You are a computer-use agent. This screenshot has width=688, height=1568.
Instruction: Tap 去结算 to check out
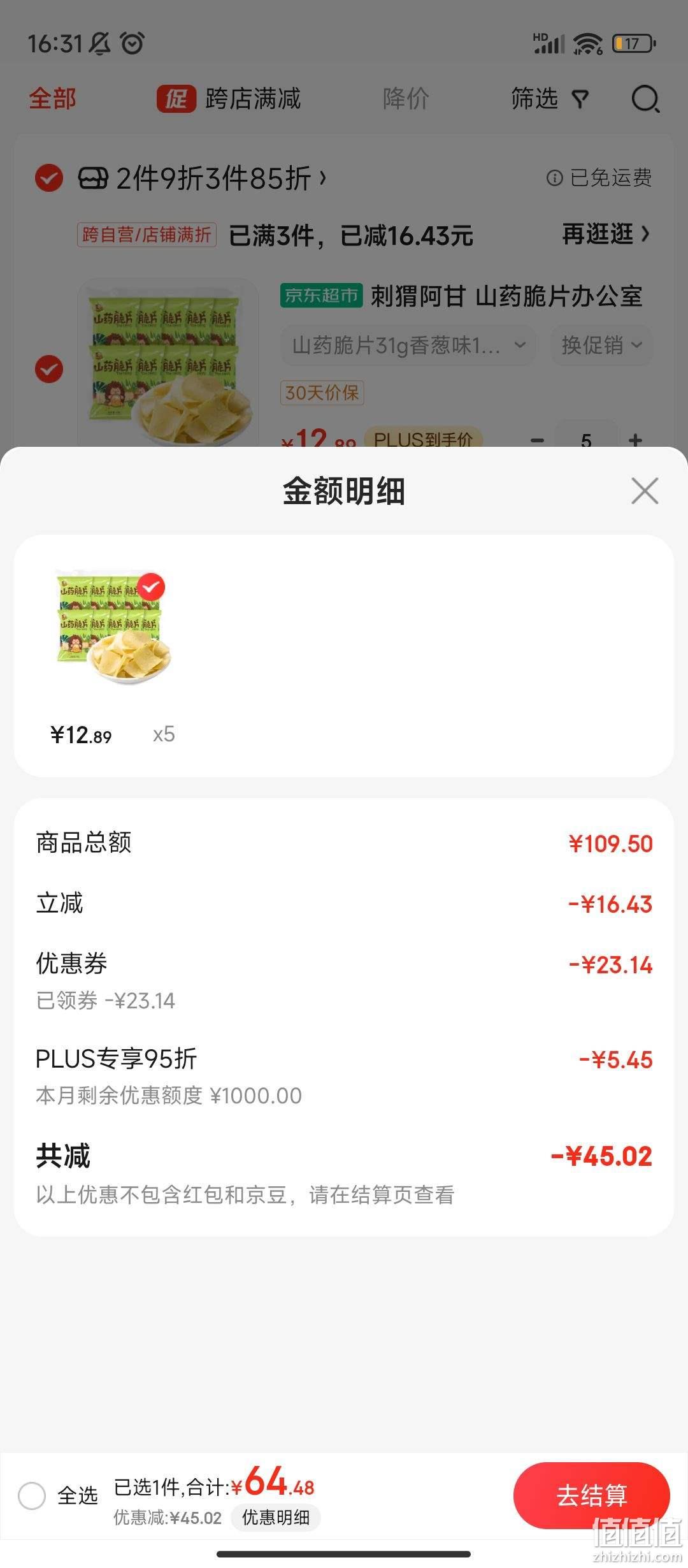591,1495
